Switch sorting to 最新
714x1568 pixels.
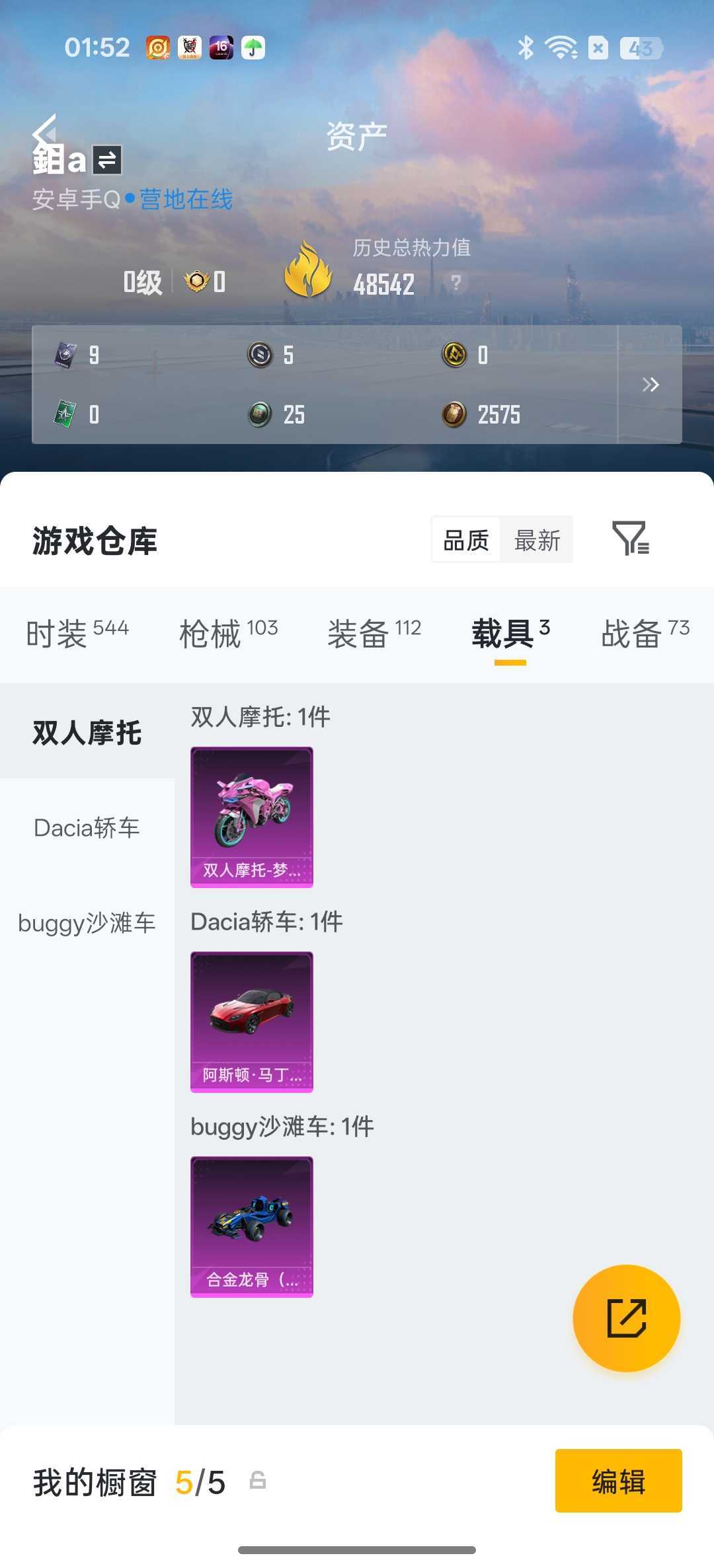pos(537,539)
